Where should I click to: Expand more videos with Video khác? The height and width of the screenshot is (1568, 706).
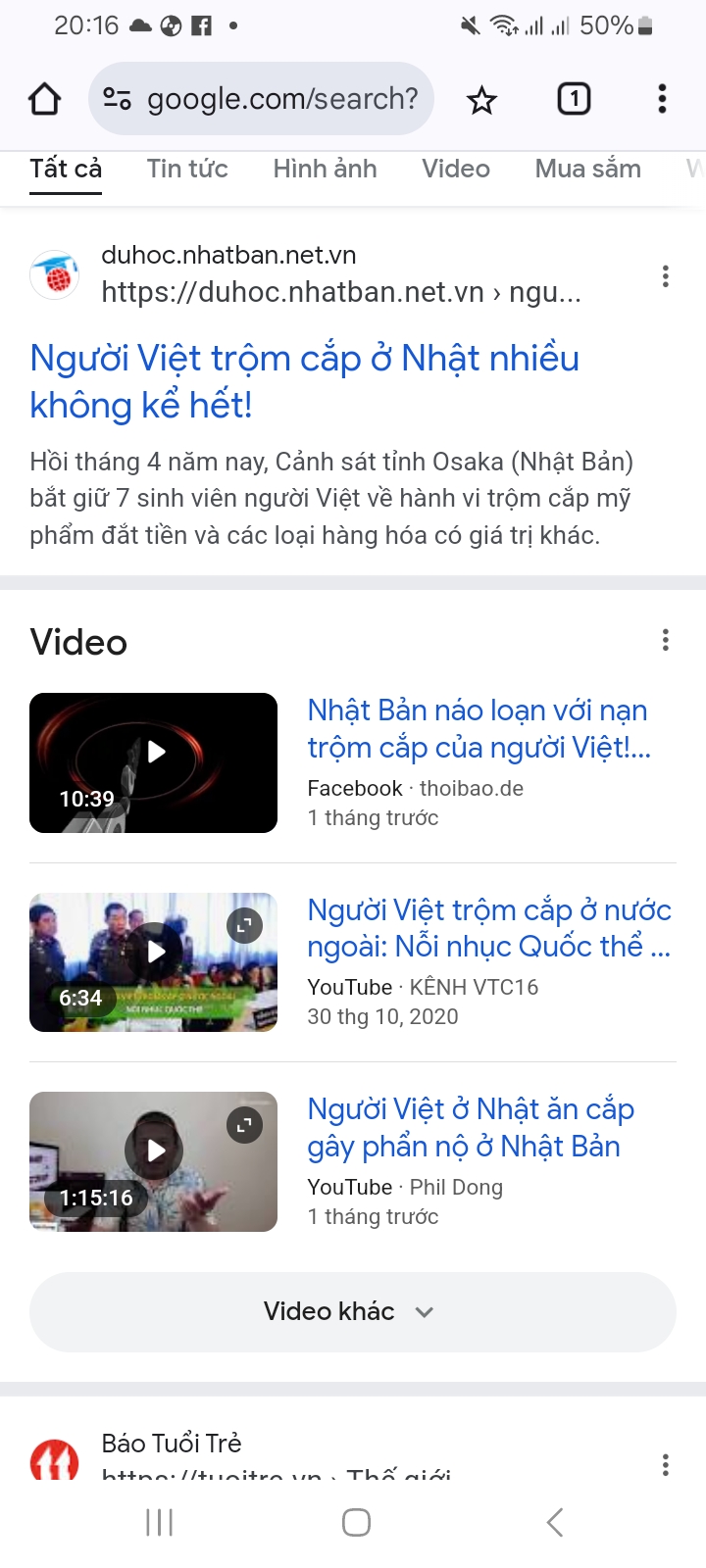click(352, 1311)
